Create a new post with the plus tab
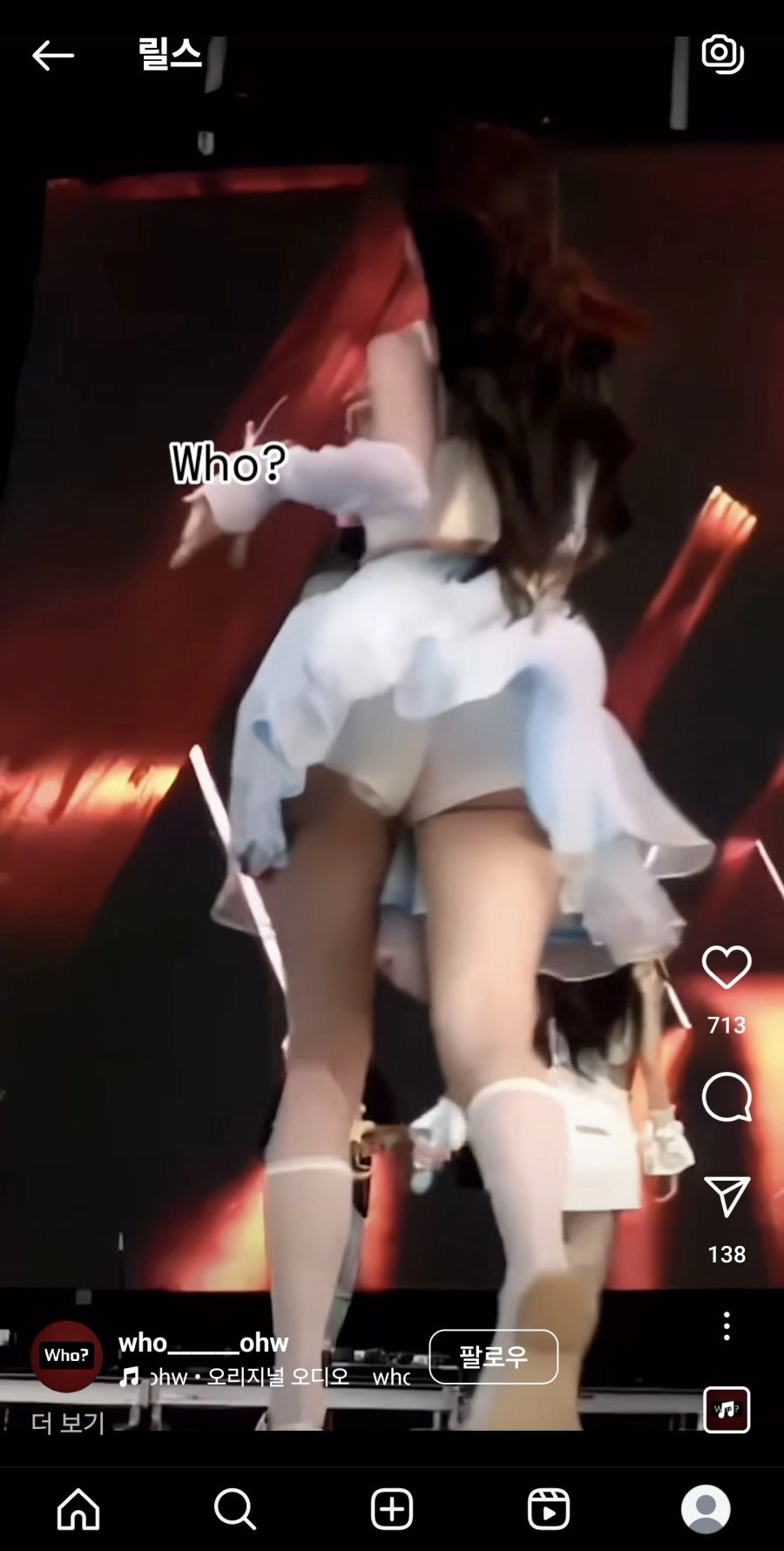This screenshot has height=1551, width=784. tap(392, 1509)
